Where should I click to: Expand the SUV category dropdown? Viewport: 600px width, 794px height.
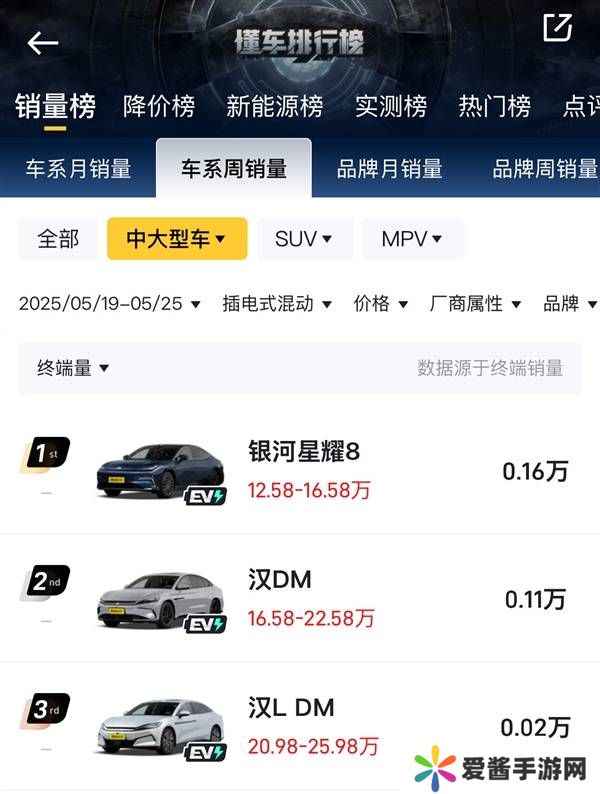tap(304, 239)
